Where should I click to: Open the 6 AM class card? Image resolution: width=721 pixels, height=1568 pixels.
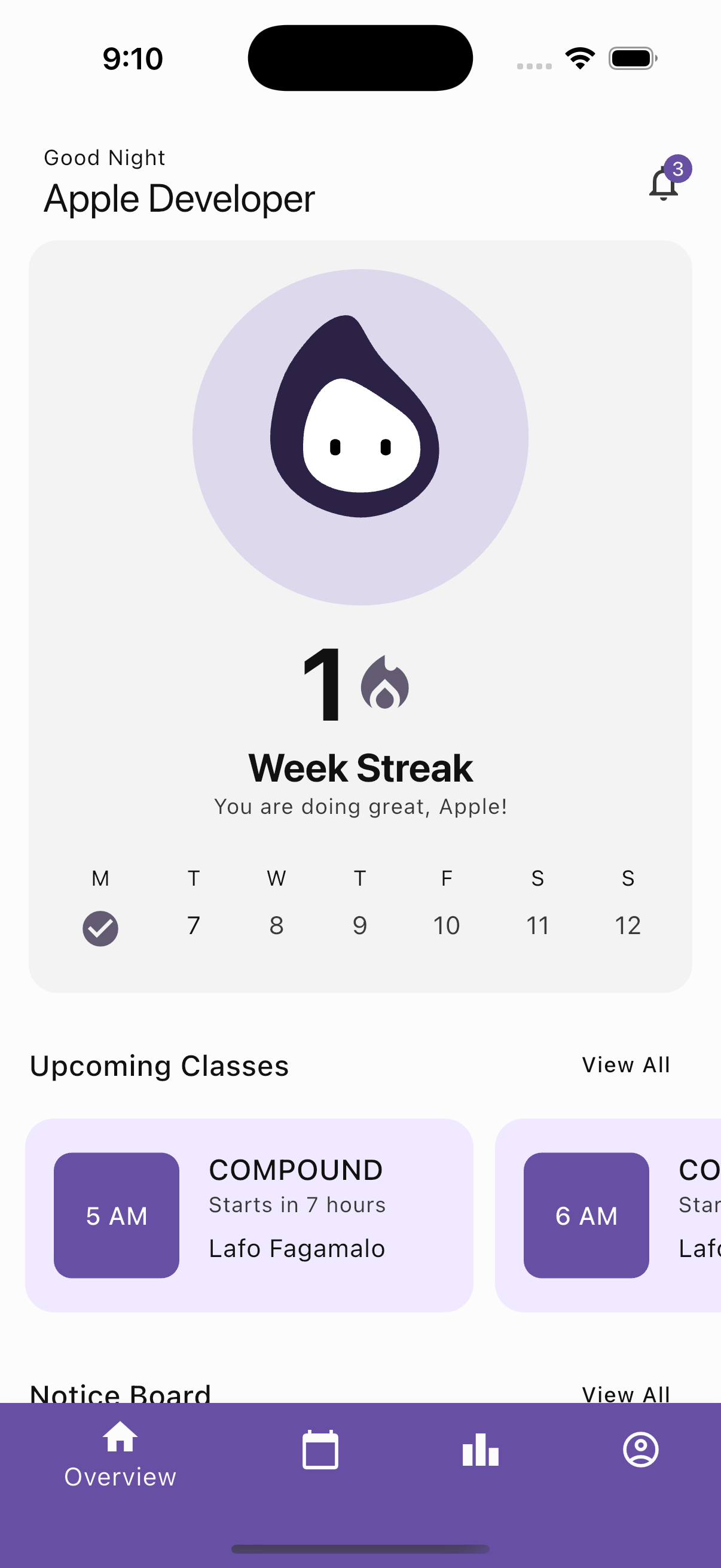pyautogui.click(x=609, y=1215)
